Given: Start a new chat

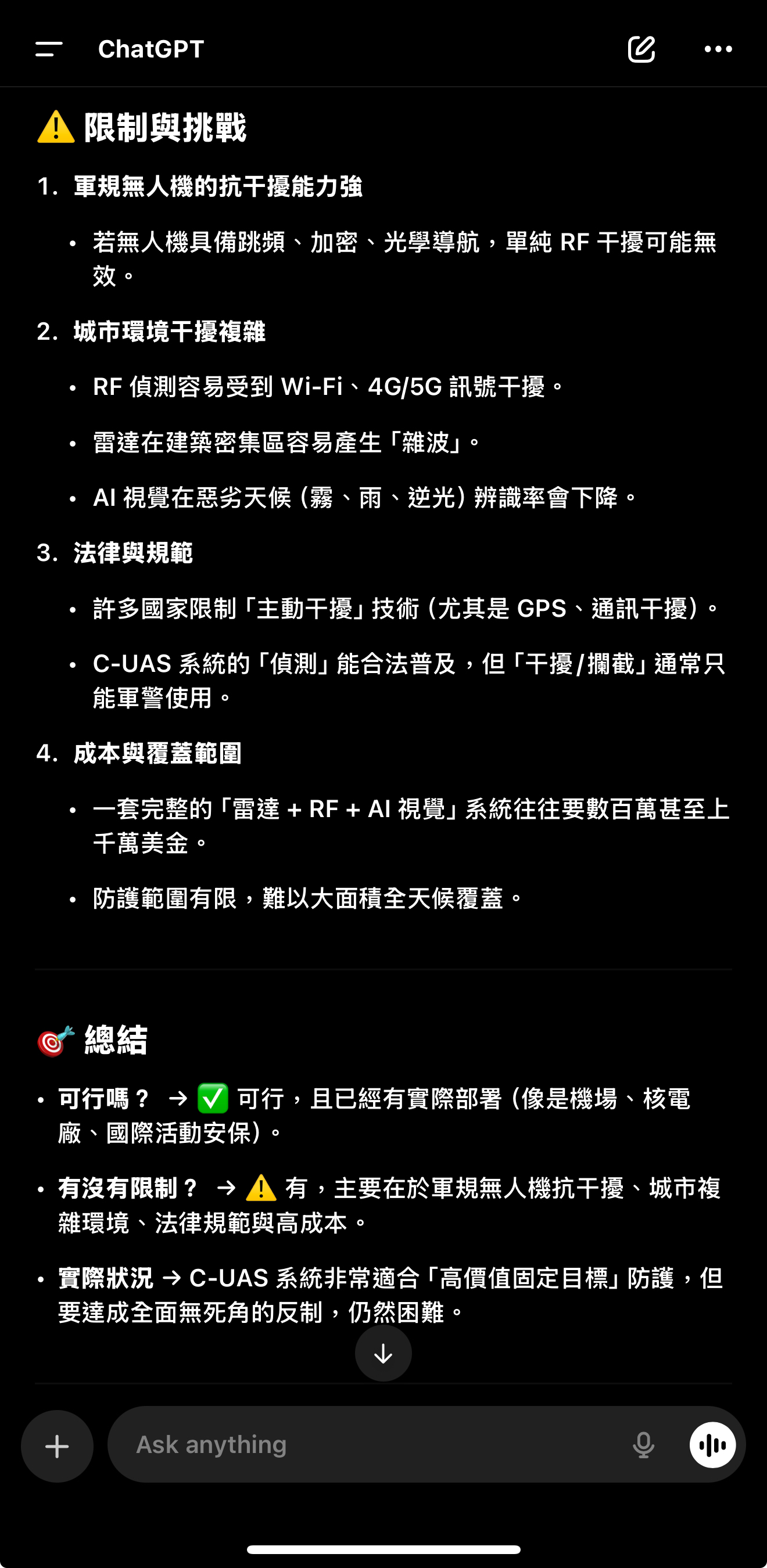Looking at the screenshot, I should 641,49.
